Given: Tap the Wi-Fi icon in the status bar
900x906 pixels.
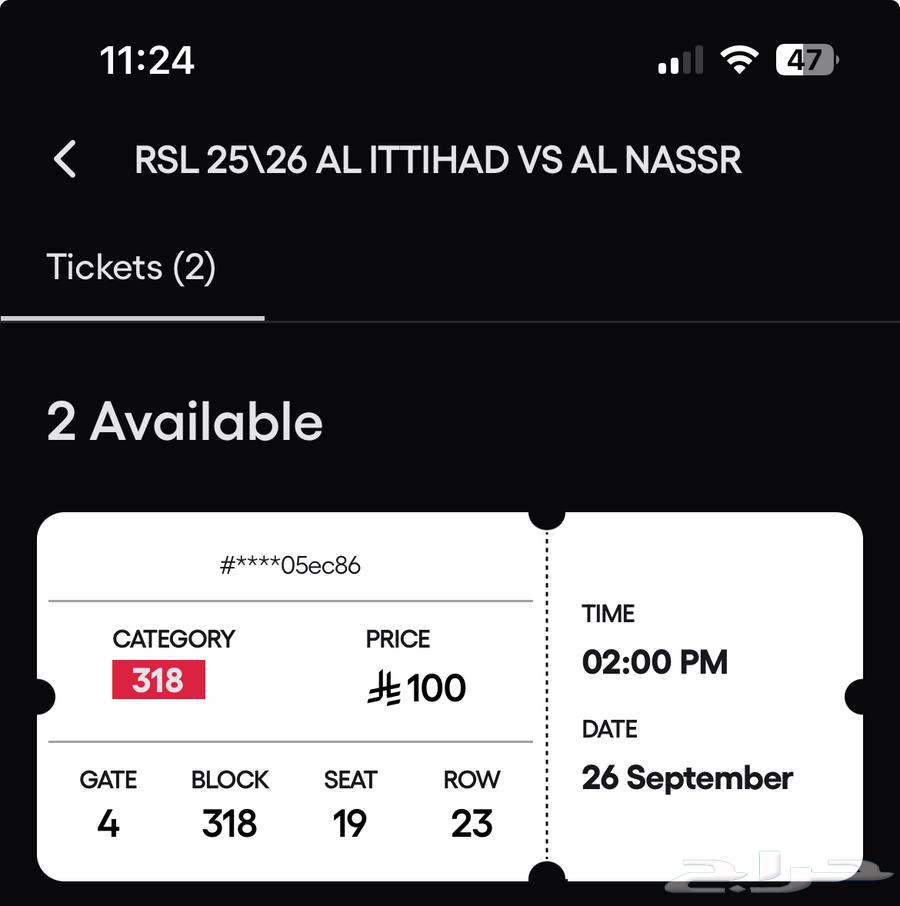Looking at the screenshot, I should click(x=736, y=60).
